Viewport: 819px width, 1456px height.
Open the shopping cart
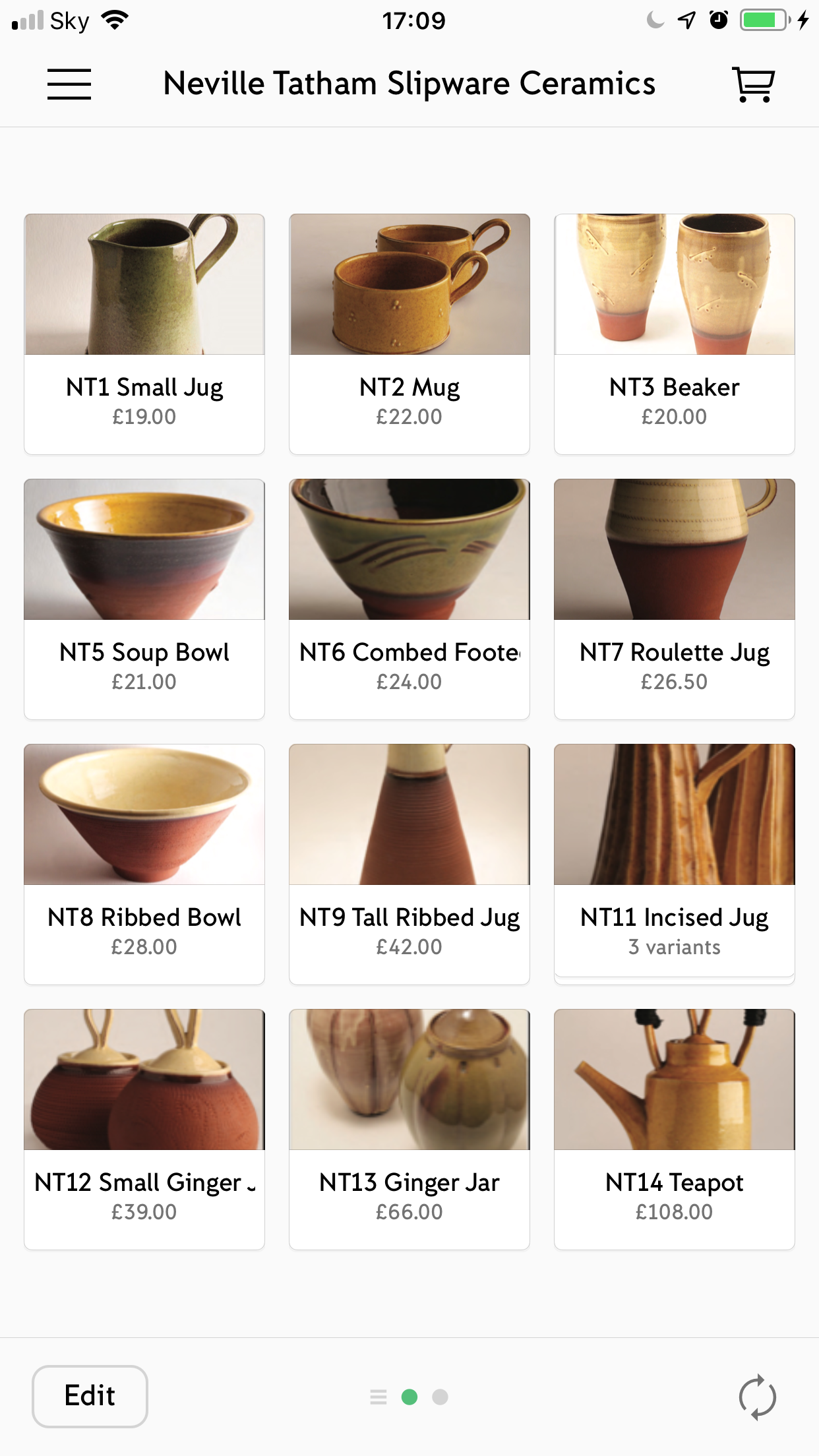(753, 84)
